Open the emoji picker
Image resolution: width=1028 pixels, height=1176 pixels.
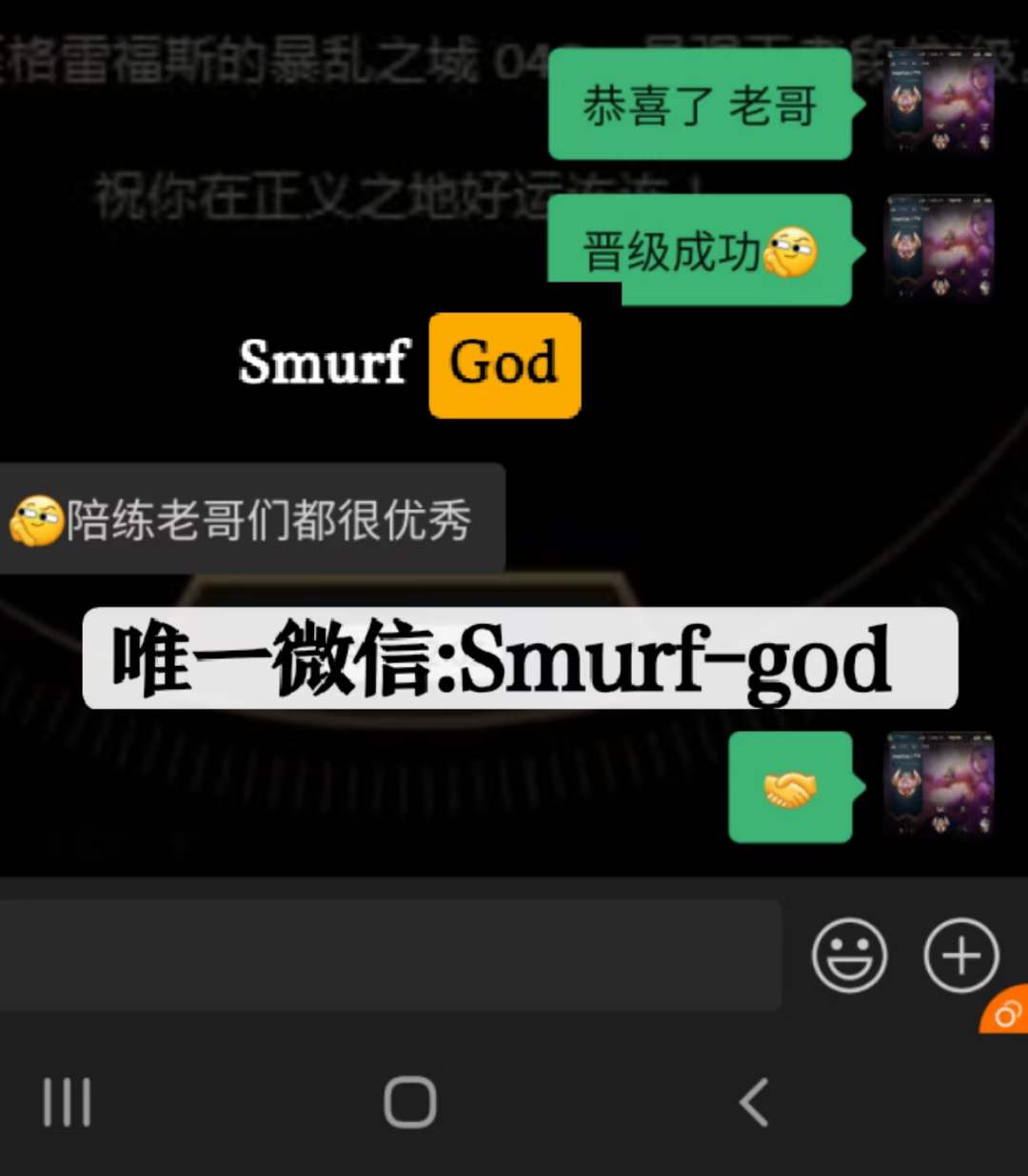tap(849, 955)
